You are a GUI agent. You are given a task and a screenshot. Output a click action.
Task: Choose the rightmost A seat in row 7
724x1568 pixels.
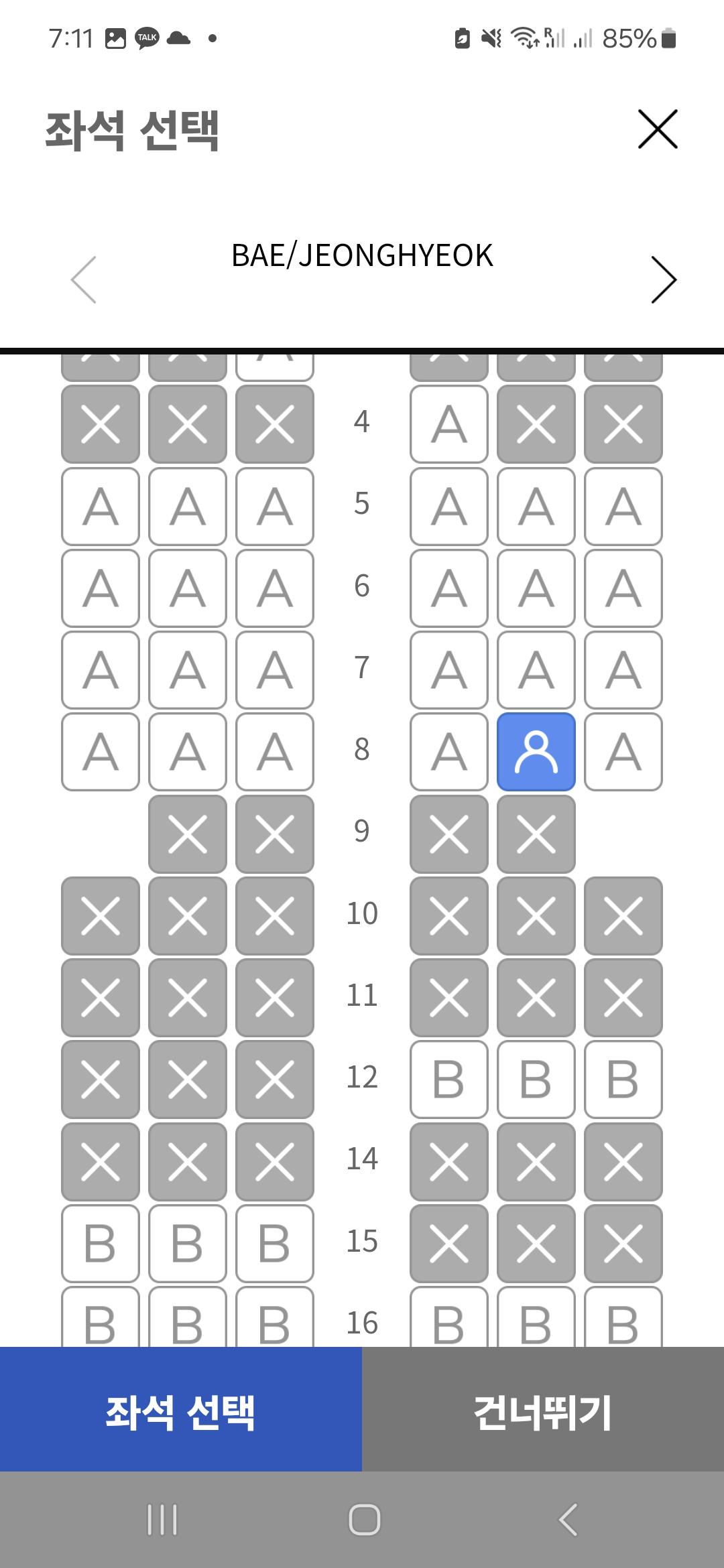point(623,670)
